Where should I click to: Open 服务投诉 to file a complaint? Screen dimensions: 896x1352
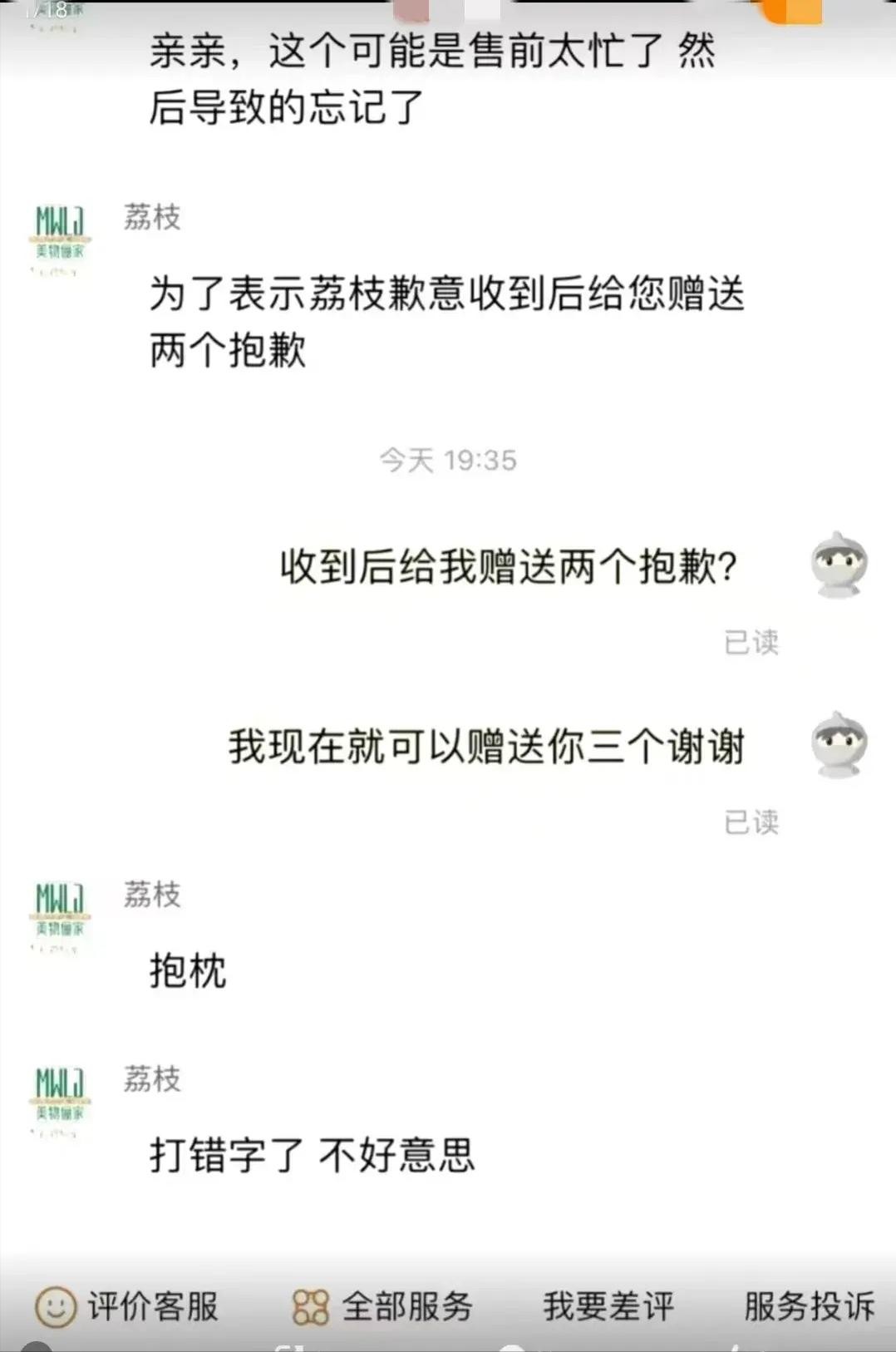pos(809,1306)
